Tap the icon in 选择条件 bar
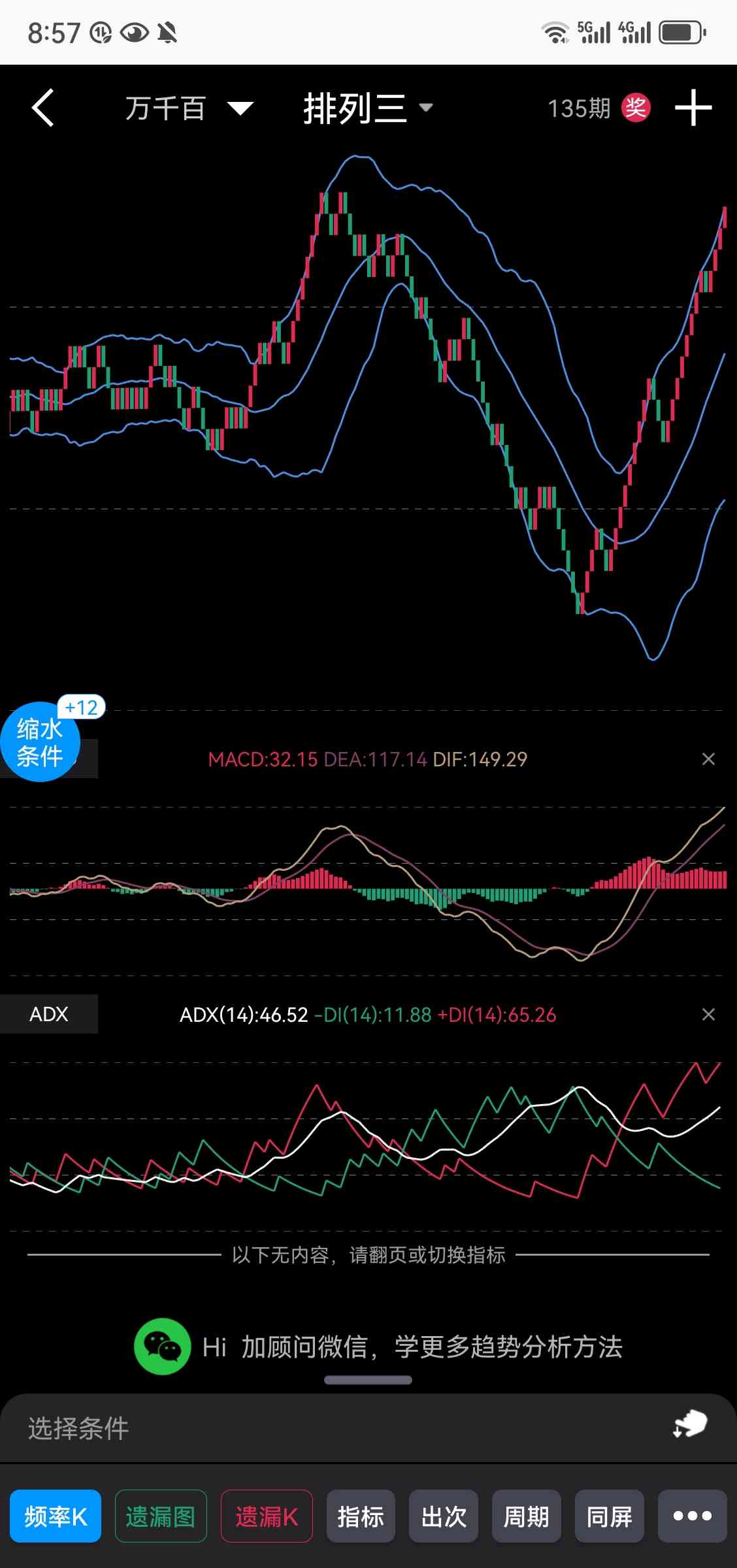The image size is (737, 1568). [690, 1424]
